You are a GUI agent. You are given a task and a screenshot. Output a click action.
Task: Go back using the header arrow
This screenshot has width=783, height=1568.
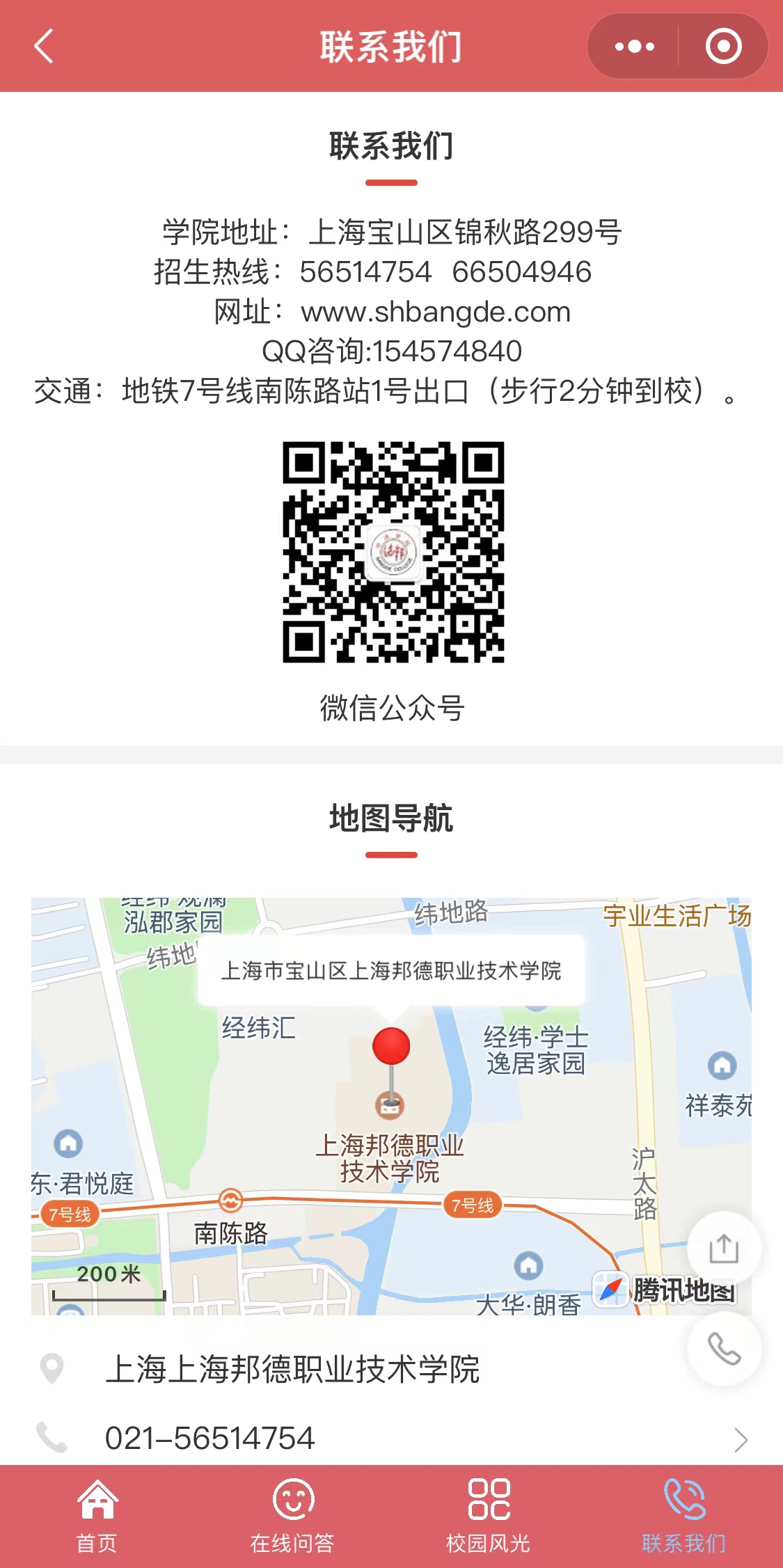pos(44,47)
